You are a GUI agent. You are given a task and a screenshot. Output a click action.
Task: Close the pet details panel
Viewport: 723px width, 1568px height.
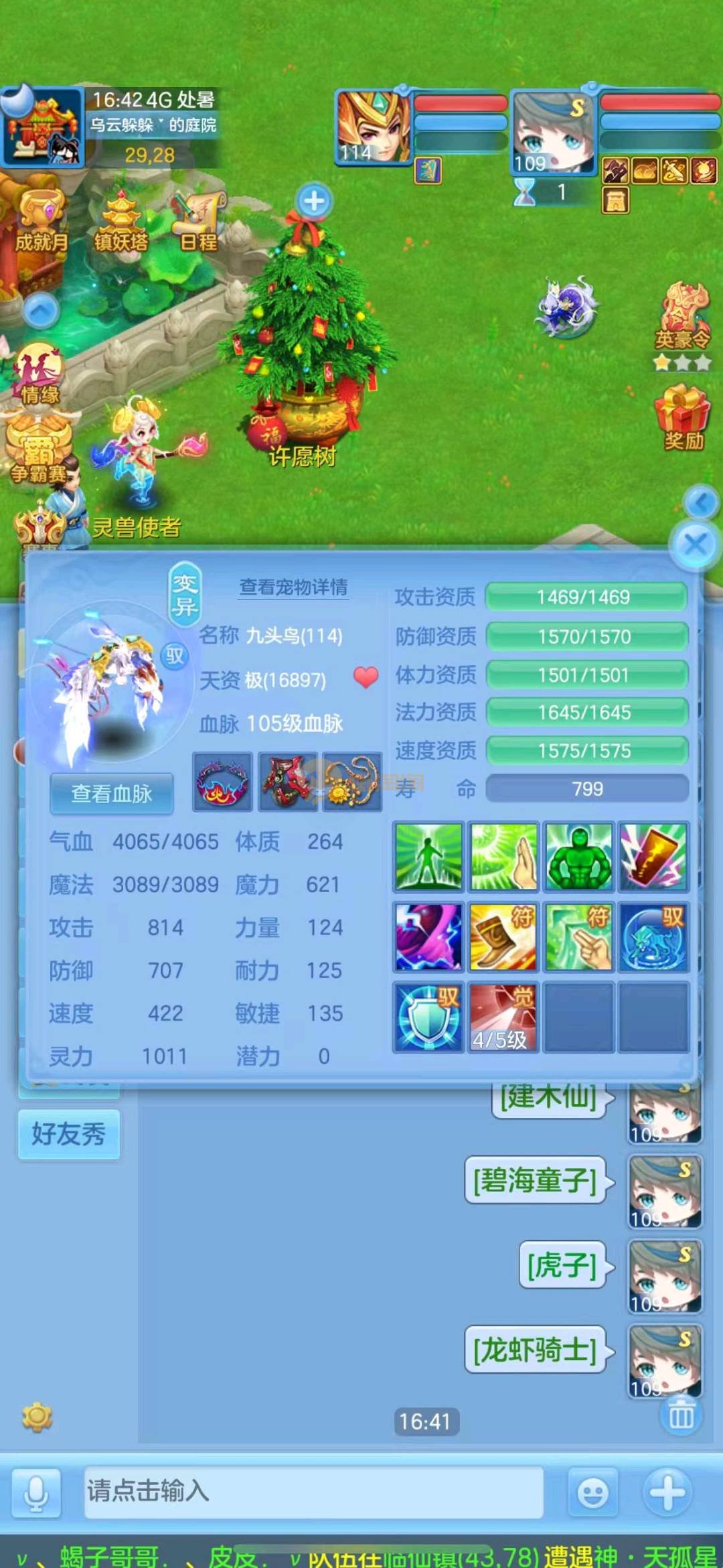[695, 545]
